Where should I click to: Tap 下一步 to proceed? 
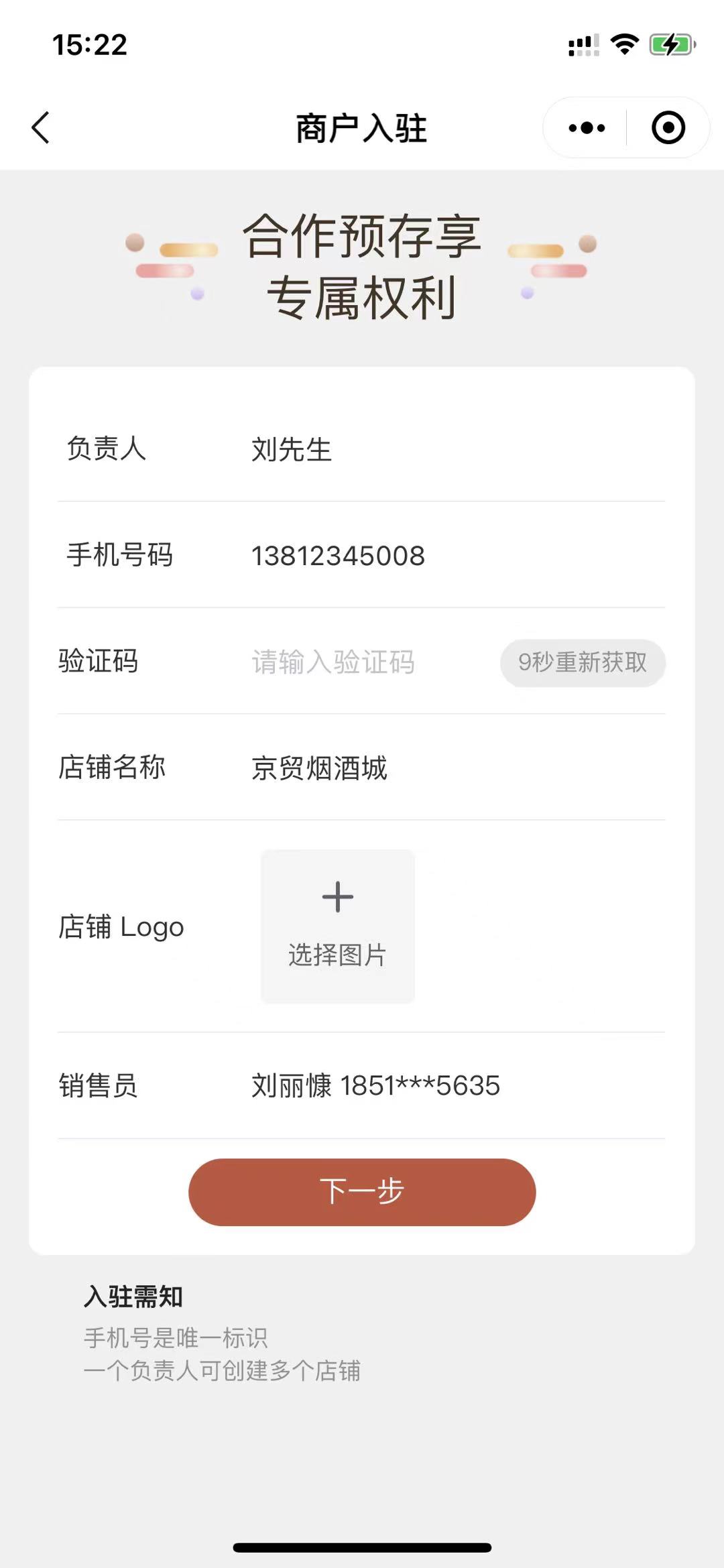pyautogui.click(x=362, y=1193)
